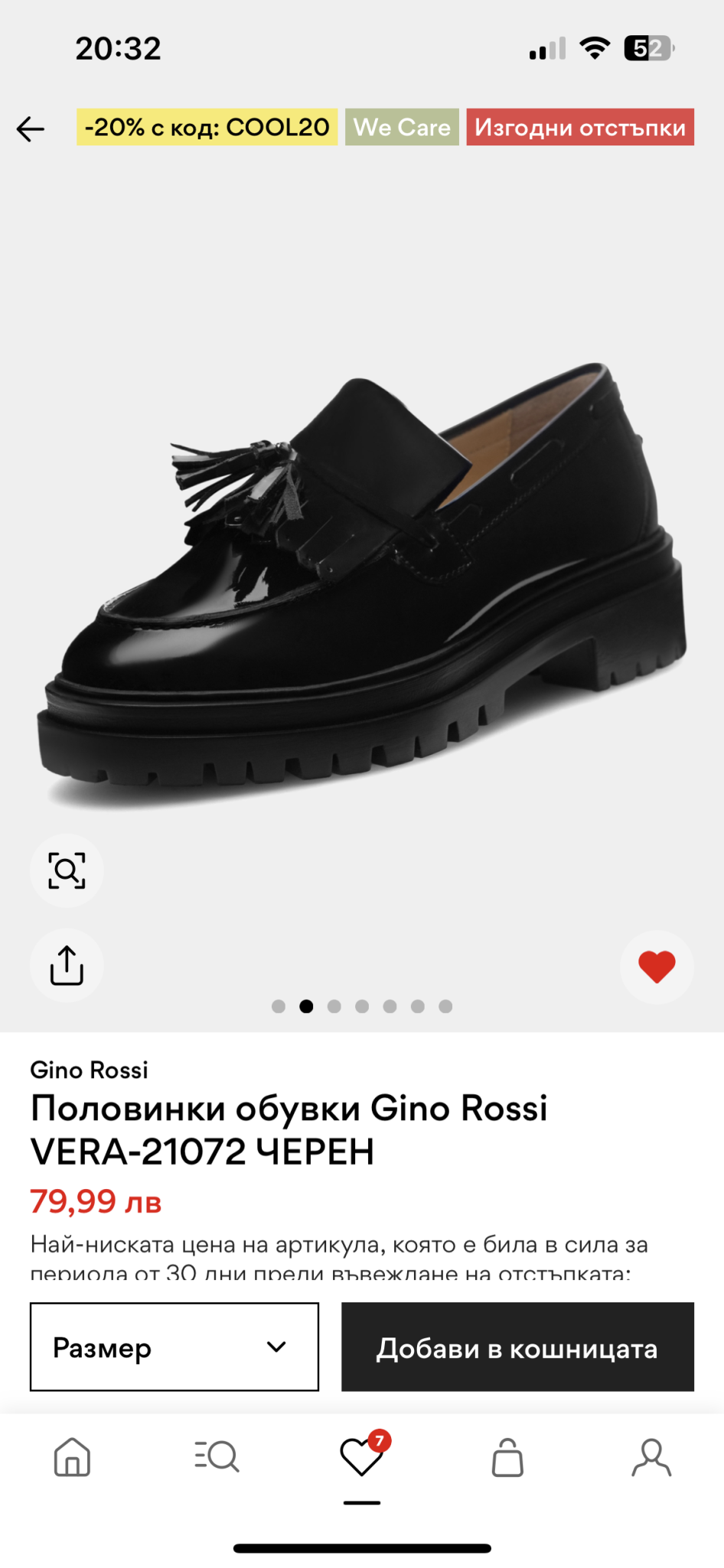The height and width of the screenshot is (1568, 724).
Task: Switch to the account profile tab
Action: [651, 1456]
